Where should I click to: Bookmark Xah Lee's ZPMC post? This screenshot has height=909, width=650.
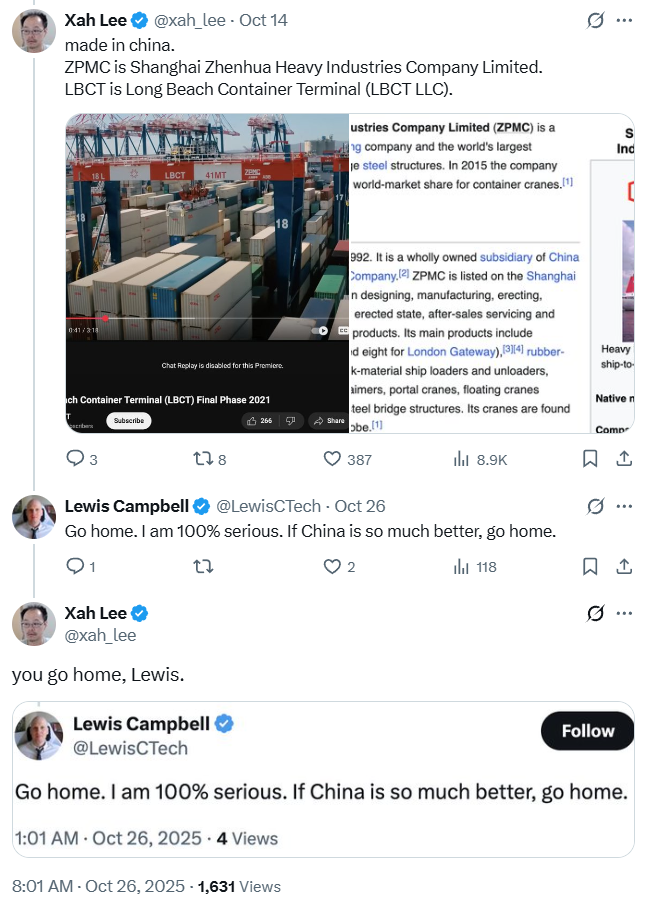coord(590,459)
